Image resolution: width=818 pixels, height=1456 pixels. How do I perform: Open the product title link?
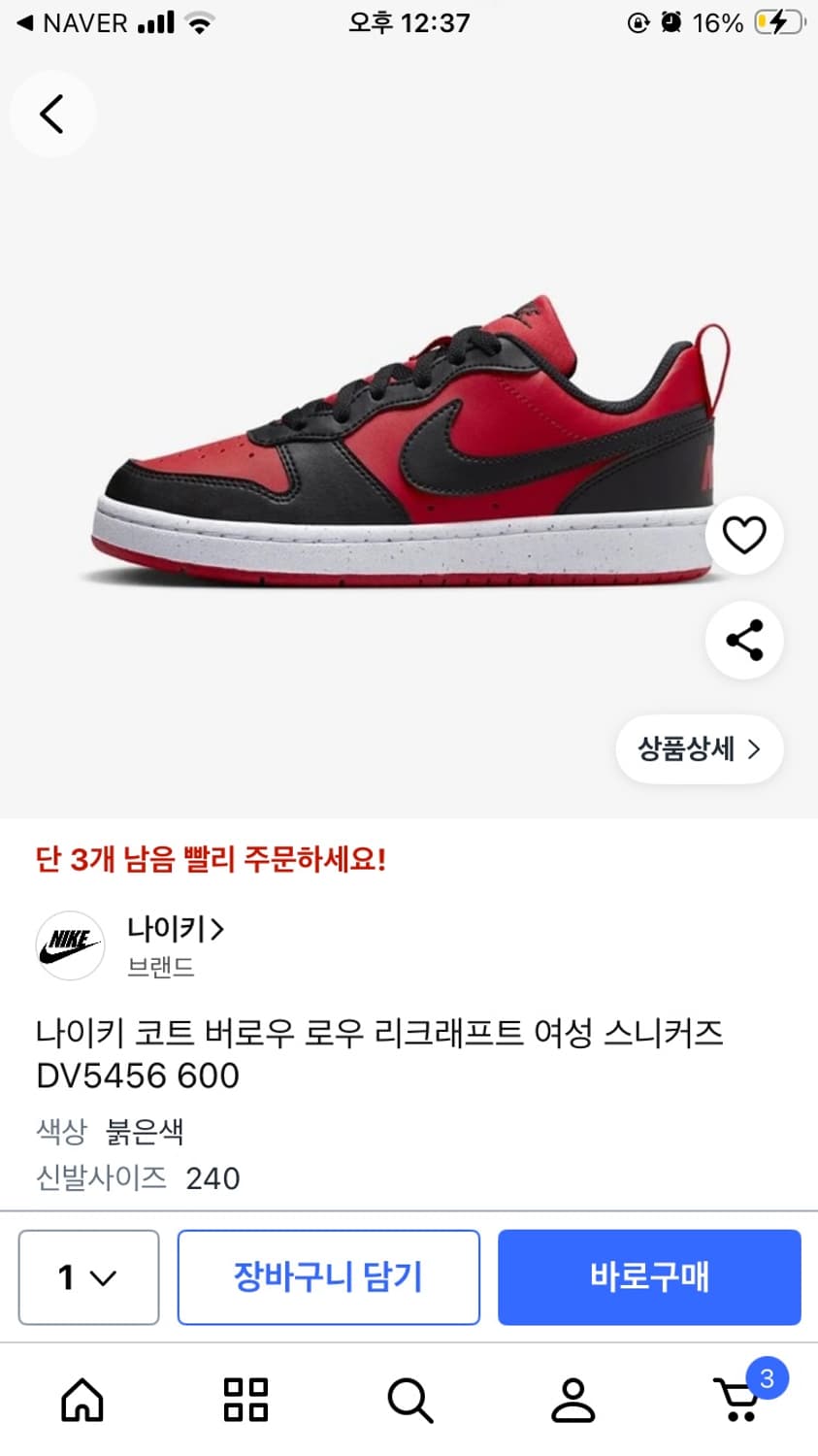coord(380,1053)
